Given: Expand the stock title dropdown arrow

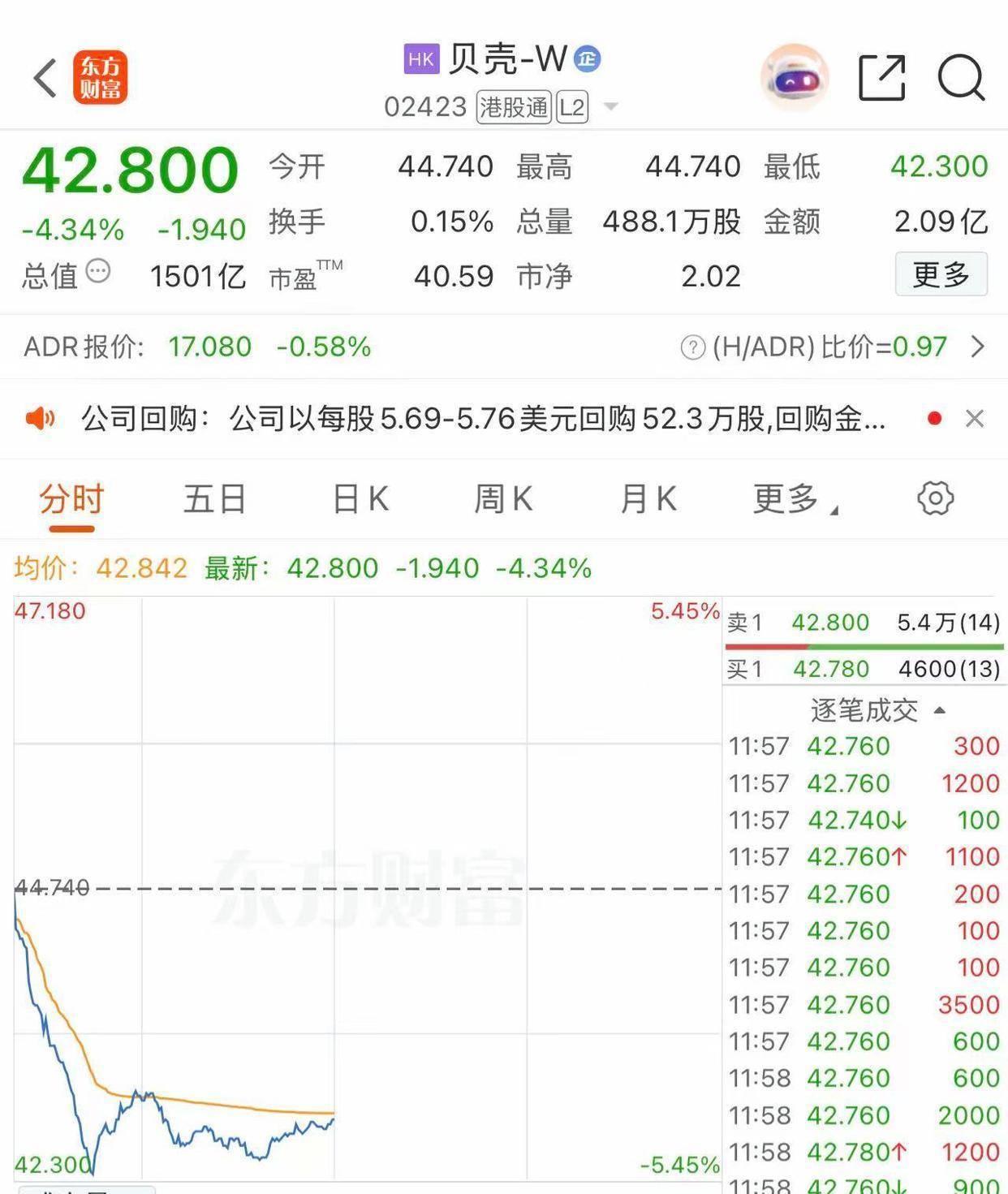Looking at the screenshot, I should [x=611, y=107].
